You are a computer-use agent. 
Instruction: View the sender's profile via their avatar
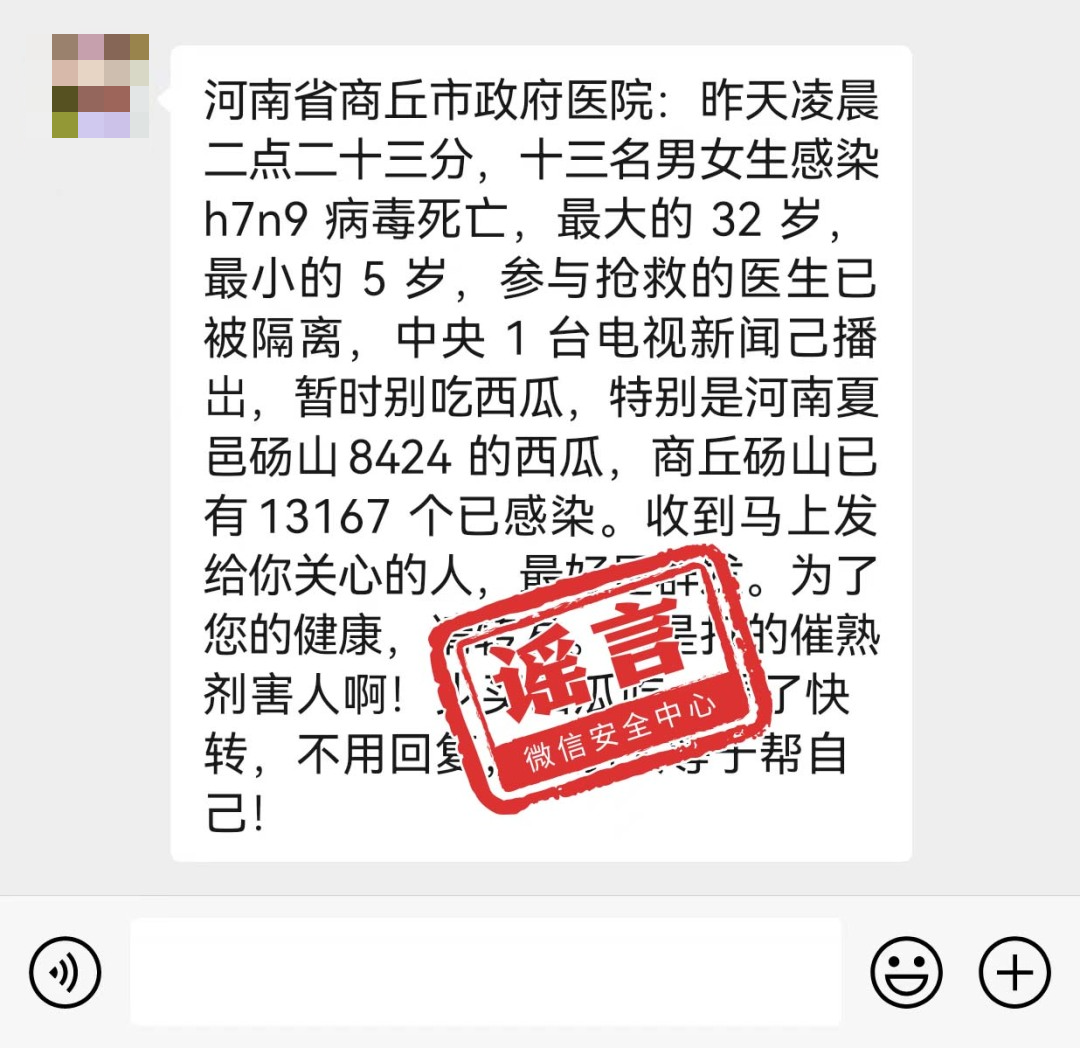[100, 86]
